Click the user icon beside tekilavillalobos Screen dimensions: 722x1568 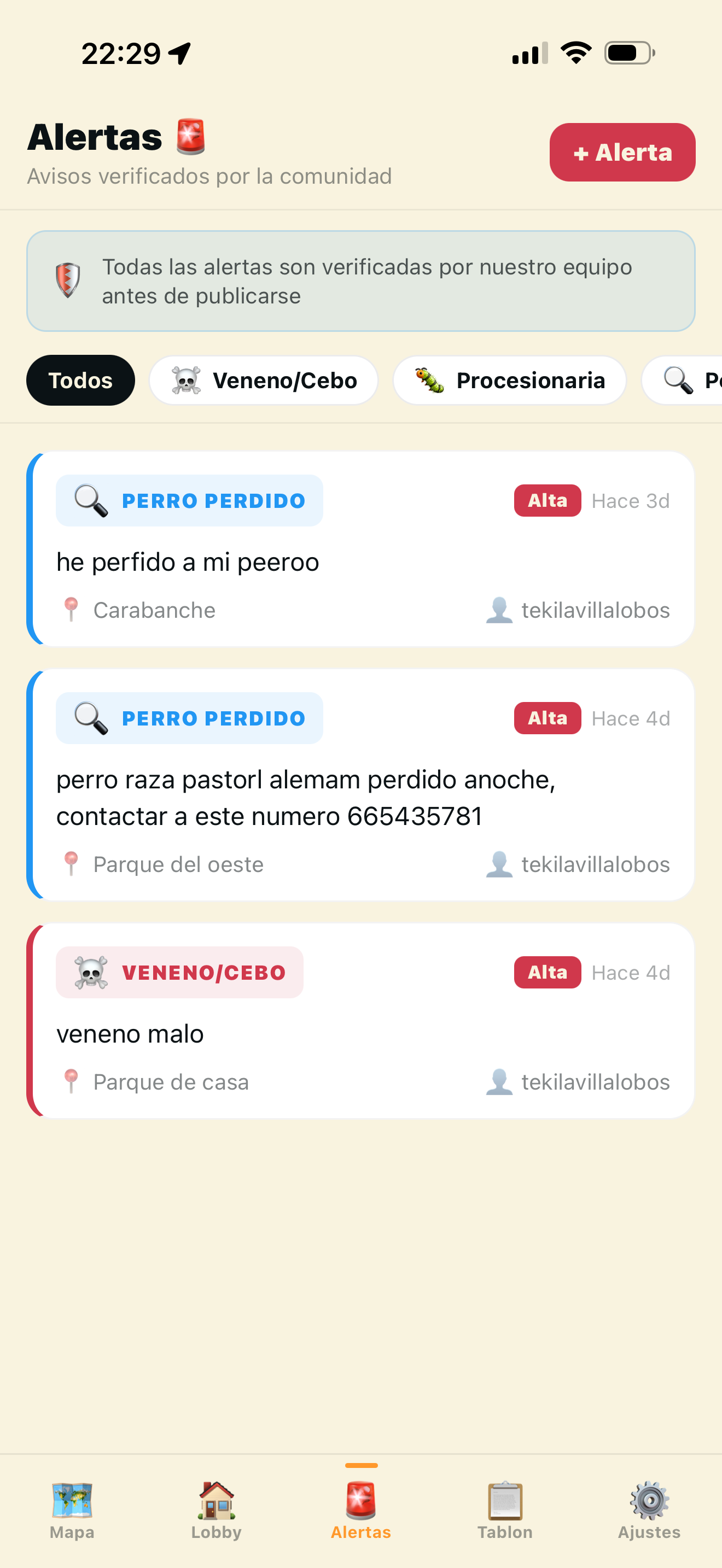coord(499,609)
